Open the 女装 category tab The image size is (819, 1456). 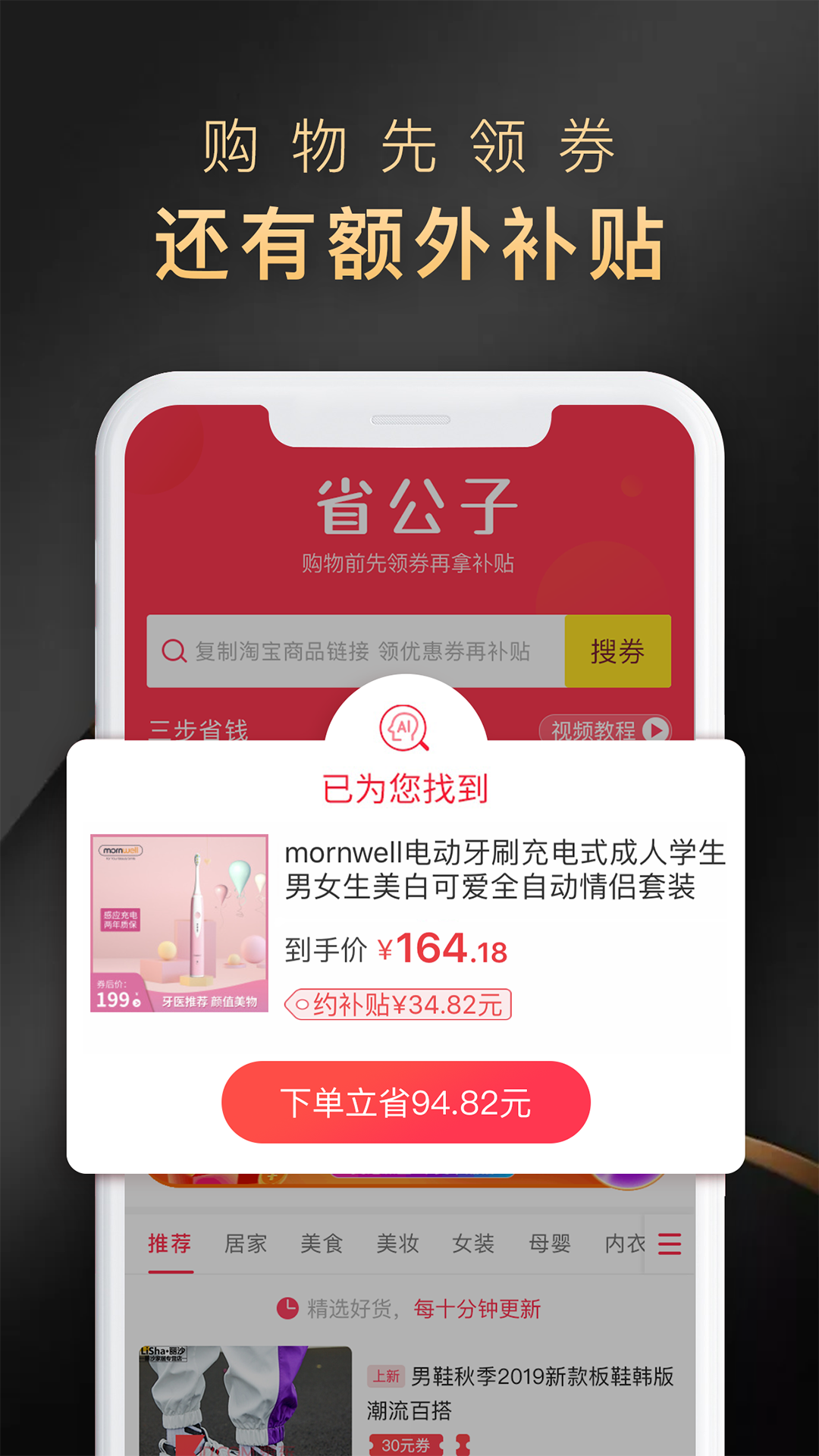(474, 1242)
